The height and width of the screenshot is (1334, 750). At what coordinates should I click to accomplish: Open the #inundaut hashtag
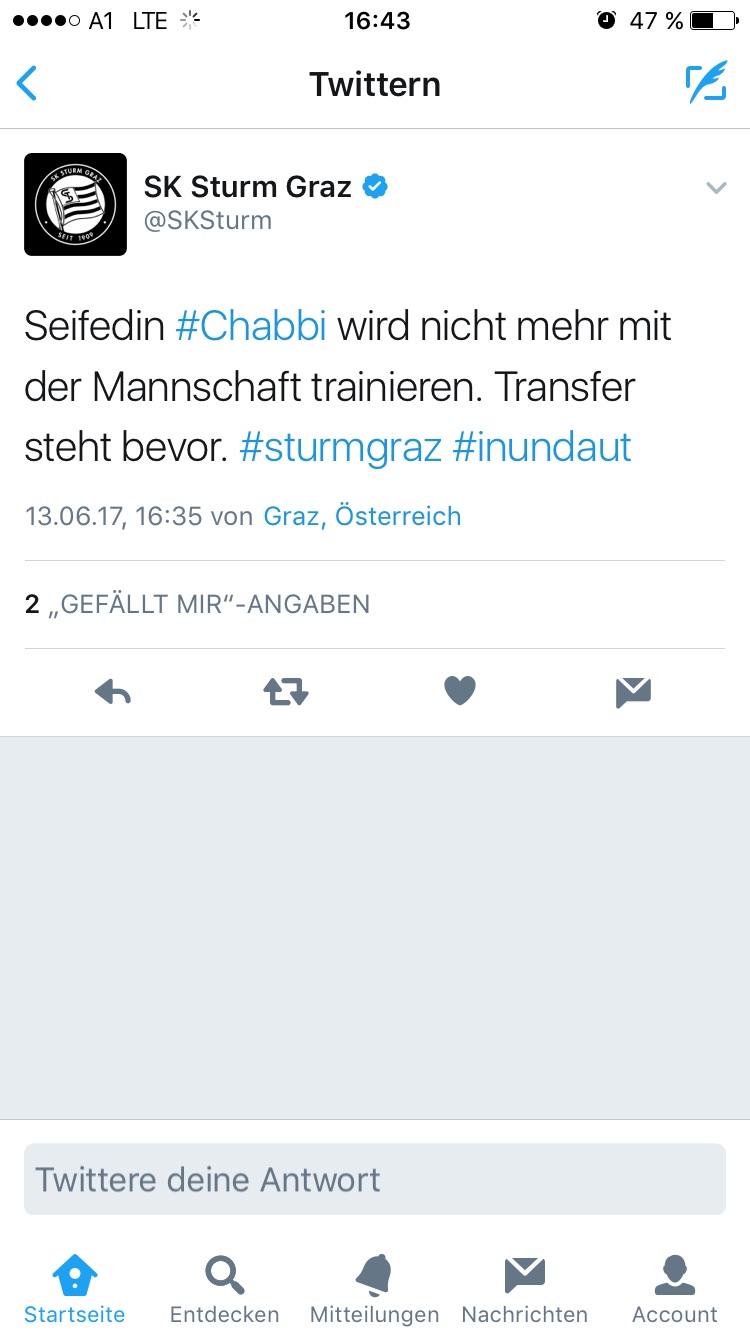point(542,447)
